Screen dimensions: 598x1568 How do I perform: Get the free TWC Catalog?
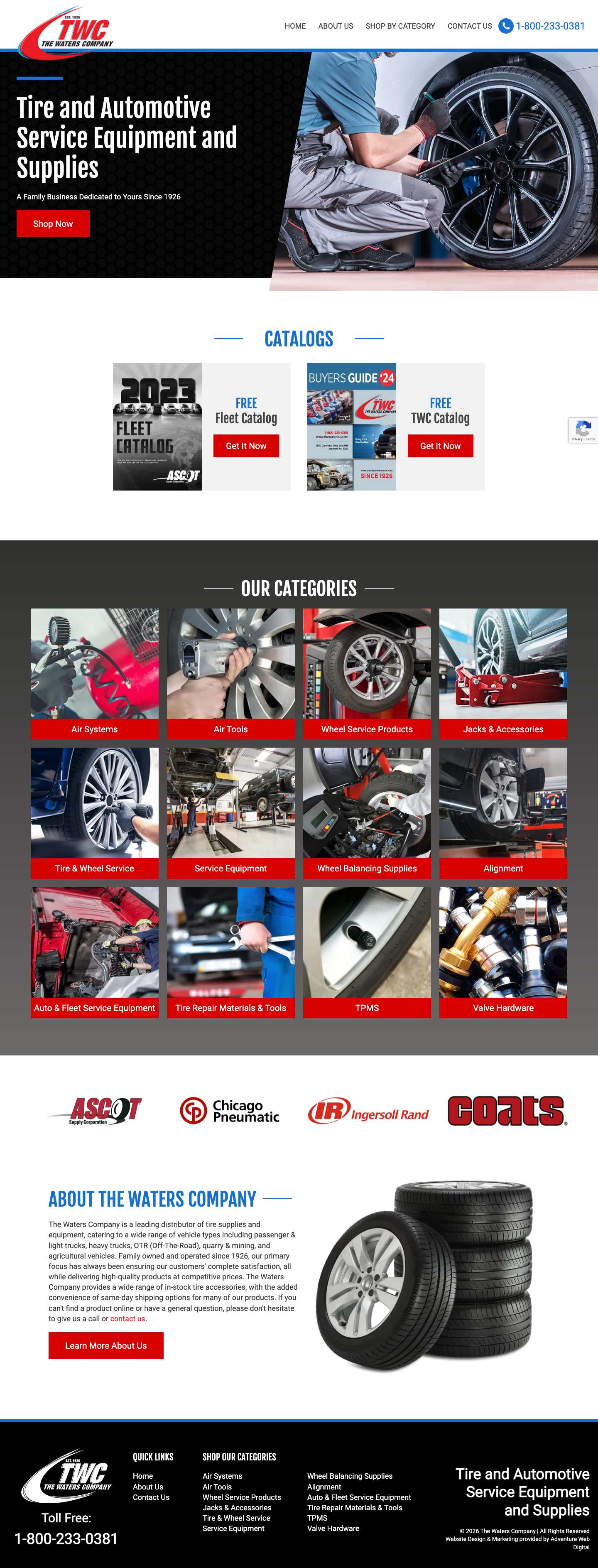click(440, 446)
